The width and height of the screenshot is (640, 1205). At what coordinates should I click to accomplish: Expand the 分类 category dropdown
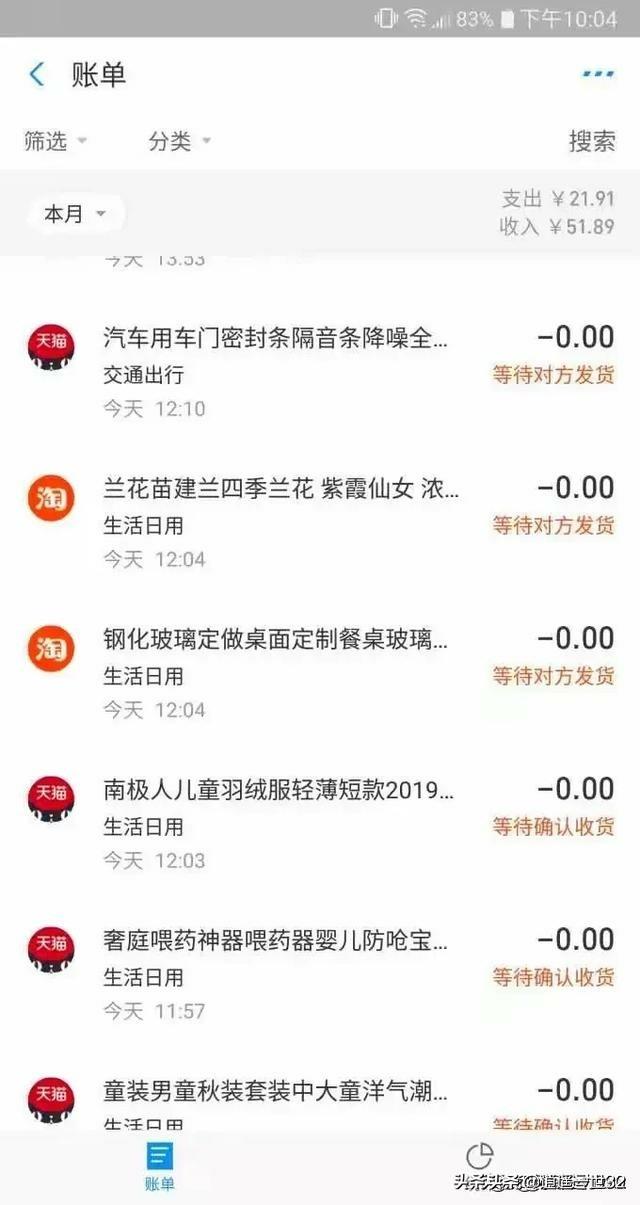pos(181,141)
